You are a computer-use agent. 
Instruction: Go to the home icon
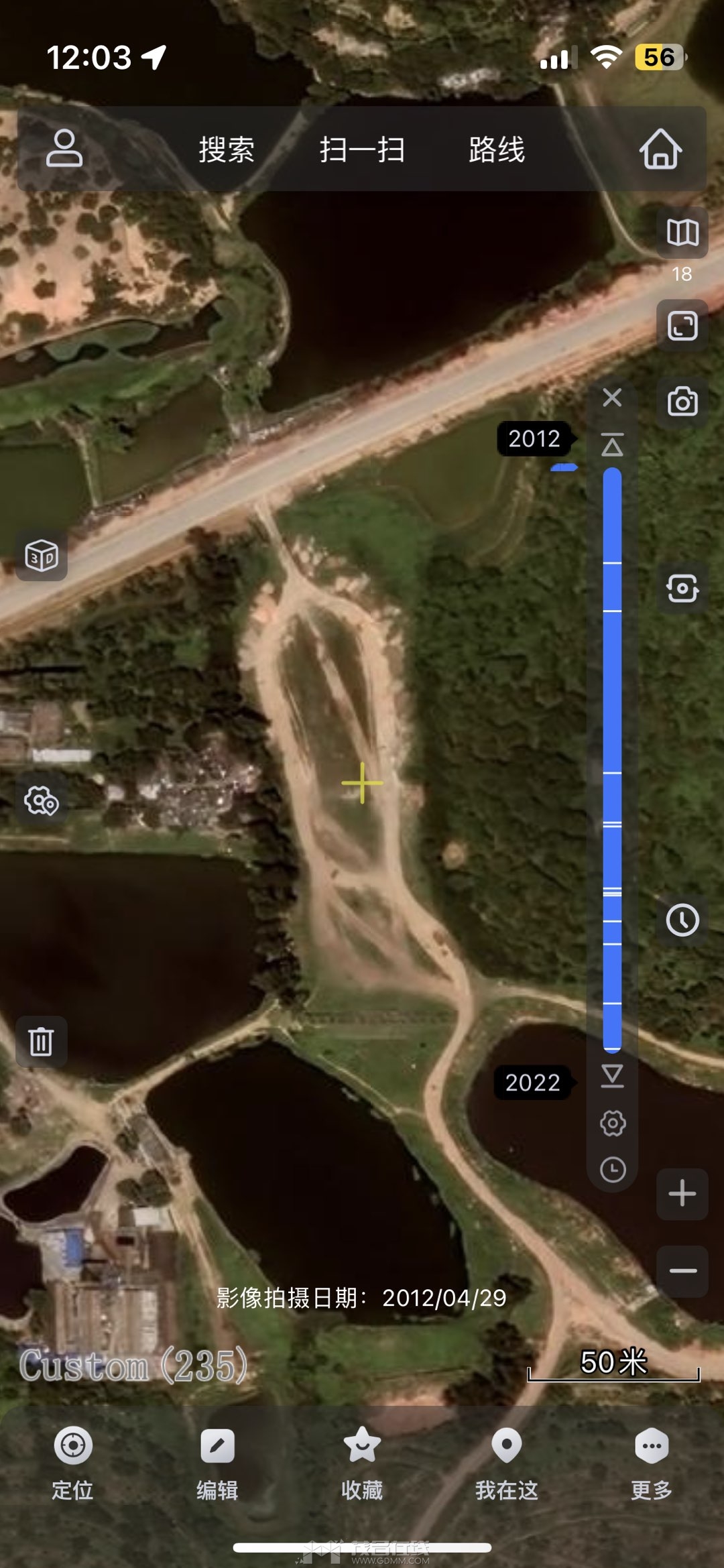pos(660,148)
